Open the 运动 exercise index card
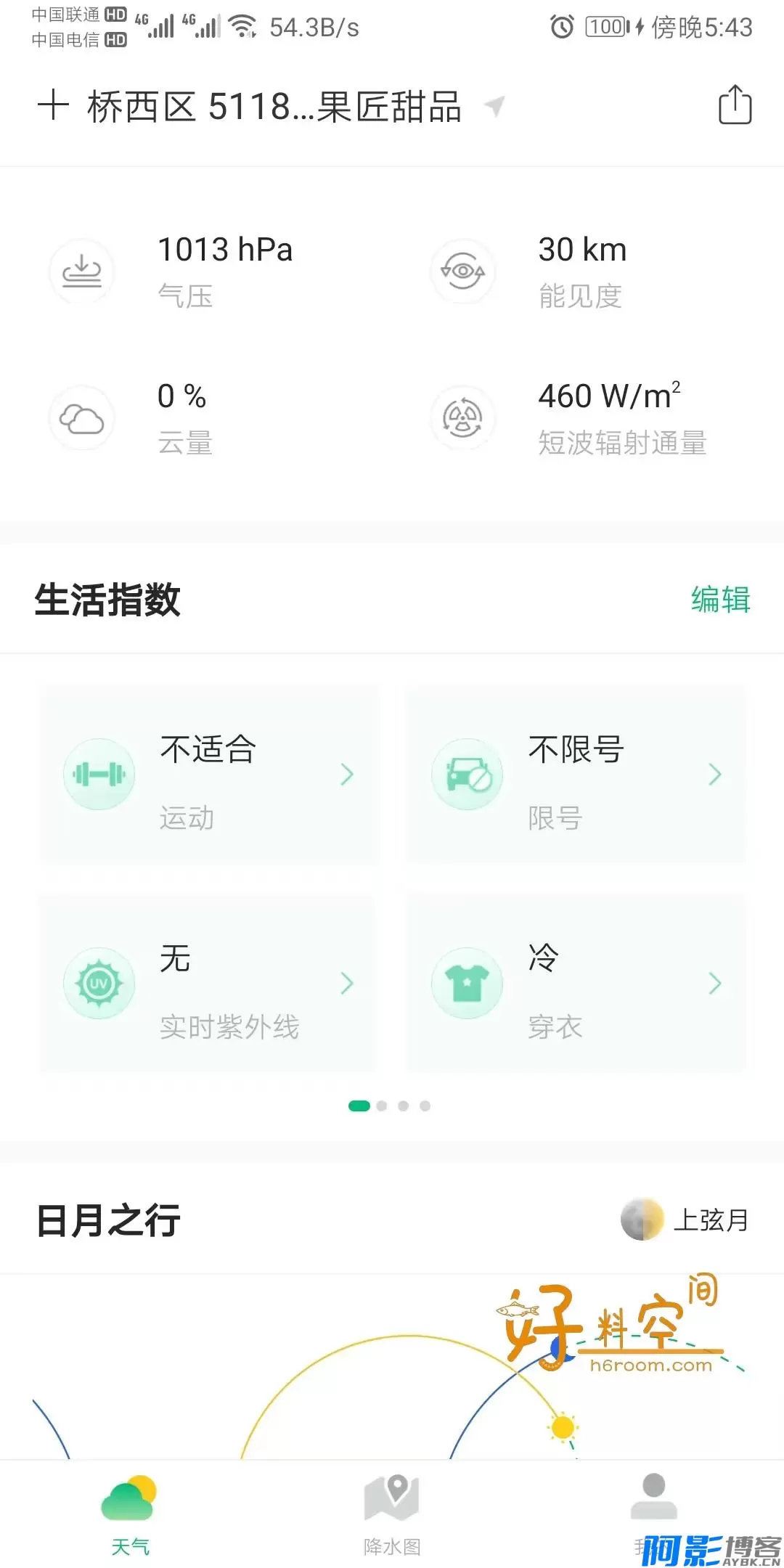The width and height of the screenshot is (784, 1568). coord(209,775)
